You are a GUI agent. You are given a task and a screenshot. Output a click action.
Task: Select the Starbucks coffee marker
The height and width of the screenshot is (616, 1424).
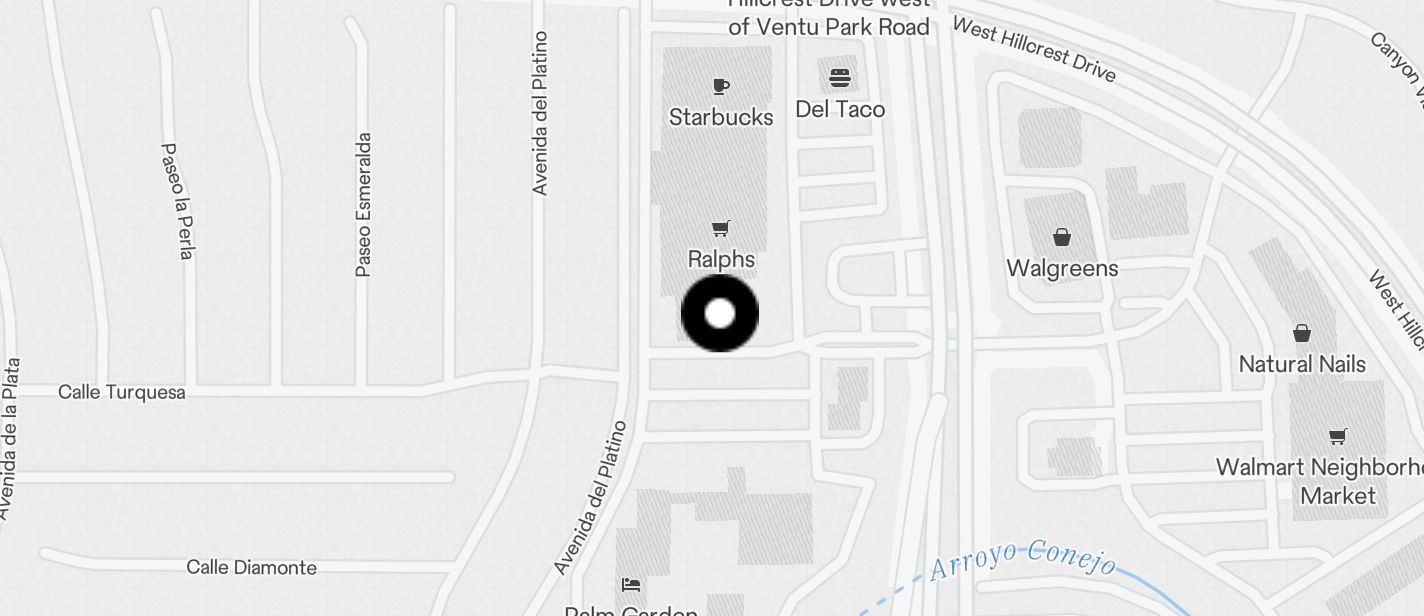[721, 87]
